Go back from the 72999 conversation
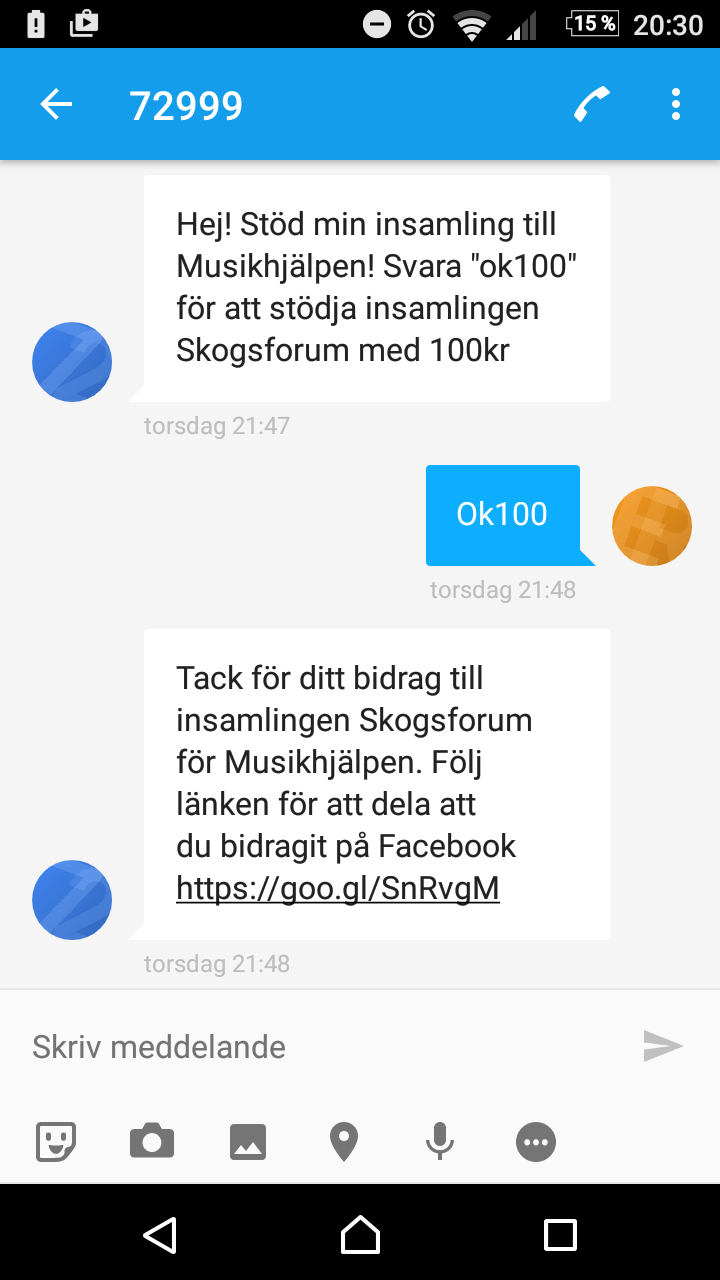Viewport: 720px width, 1280px height. pos(56,104)
